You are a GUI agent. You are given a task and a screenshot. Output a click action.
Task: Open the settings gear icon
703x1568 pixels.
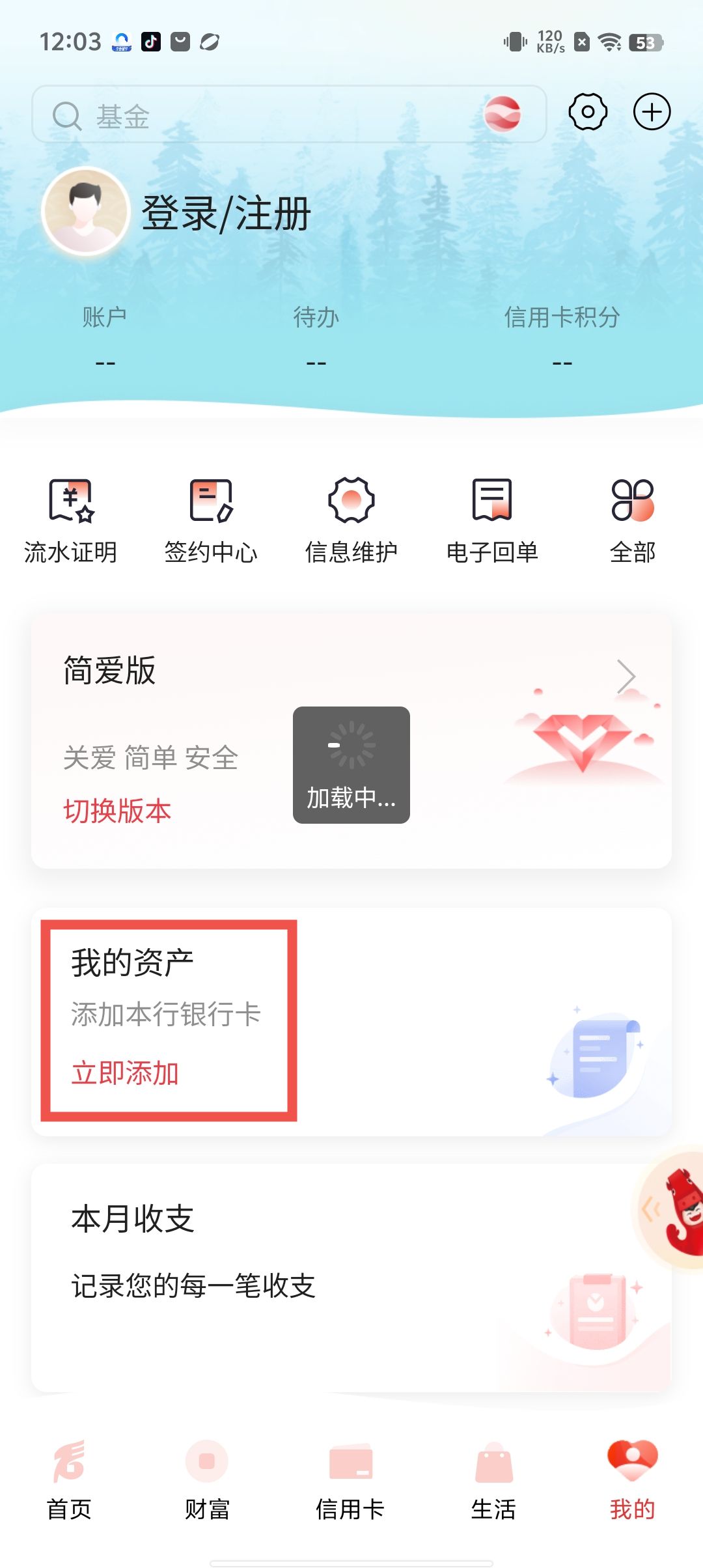[588, 112]
